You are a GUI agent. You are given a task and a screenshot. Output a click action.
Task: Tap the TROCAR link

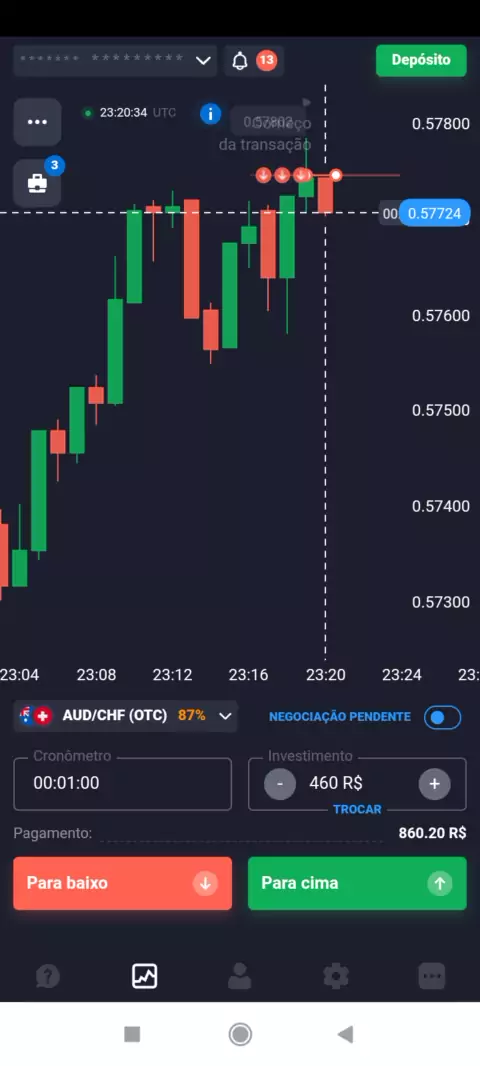[357, 809]
